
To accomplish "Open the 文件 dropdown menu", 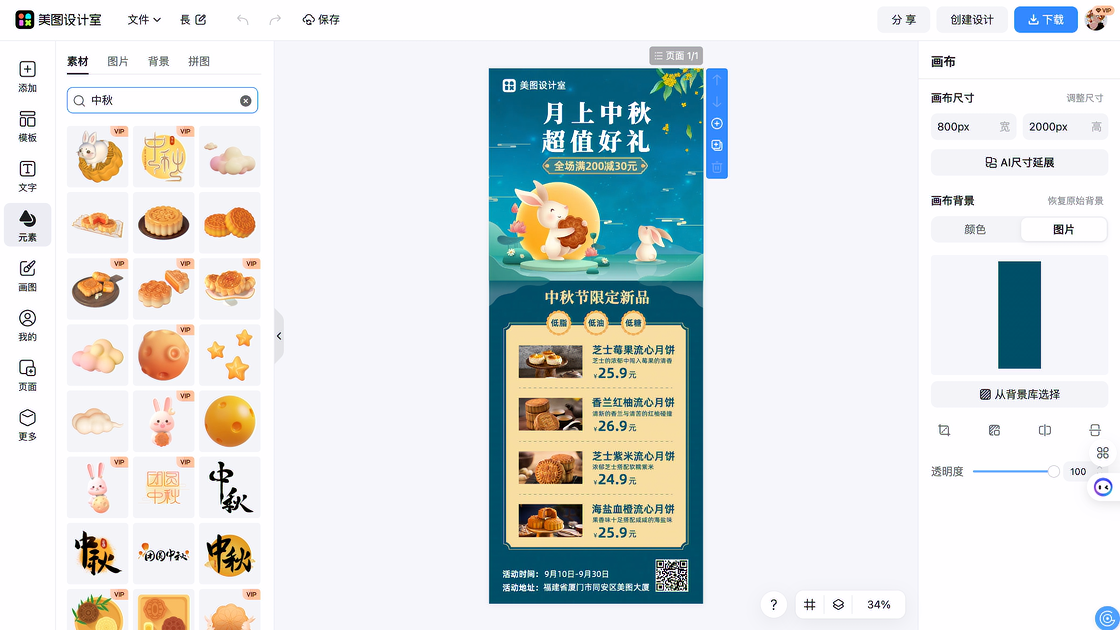I will (144, 20).
